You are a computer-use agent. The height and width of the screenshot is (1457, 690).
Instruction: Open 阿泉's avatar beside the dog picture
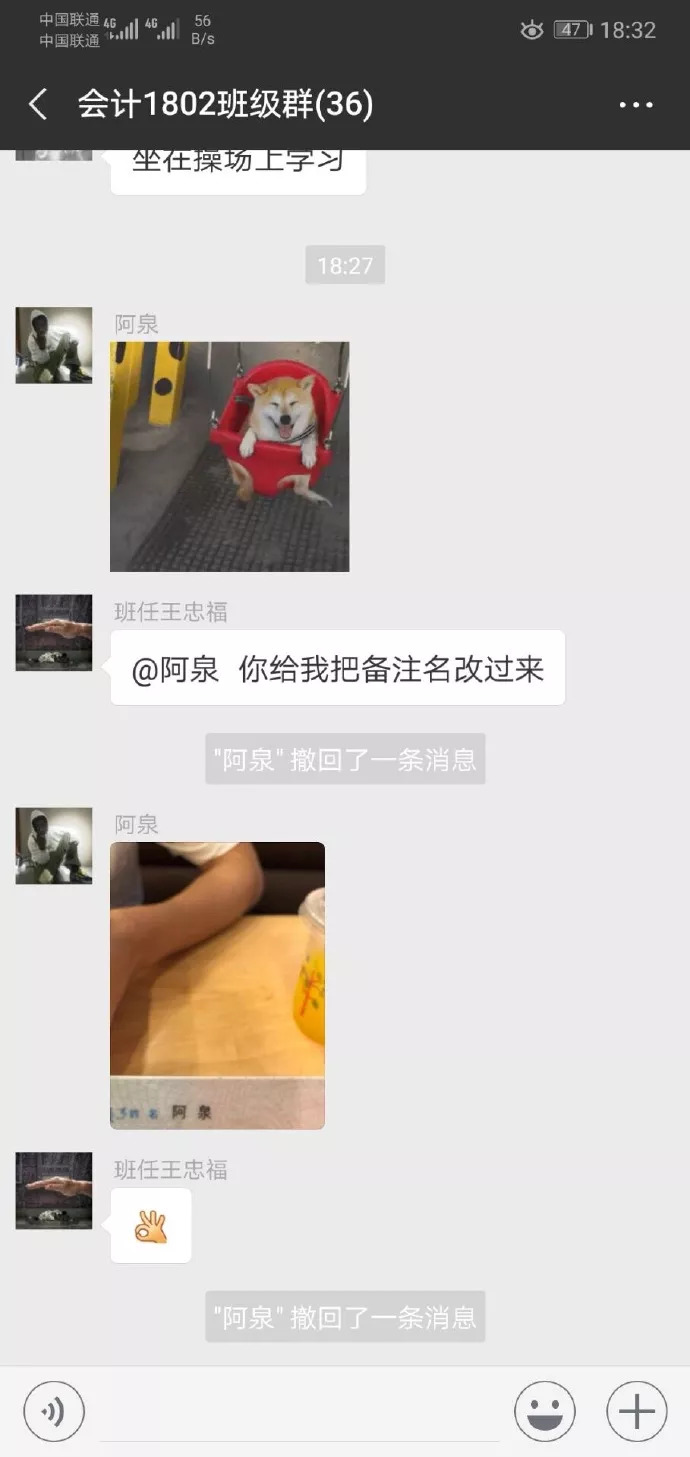[x=54, y=346]
